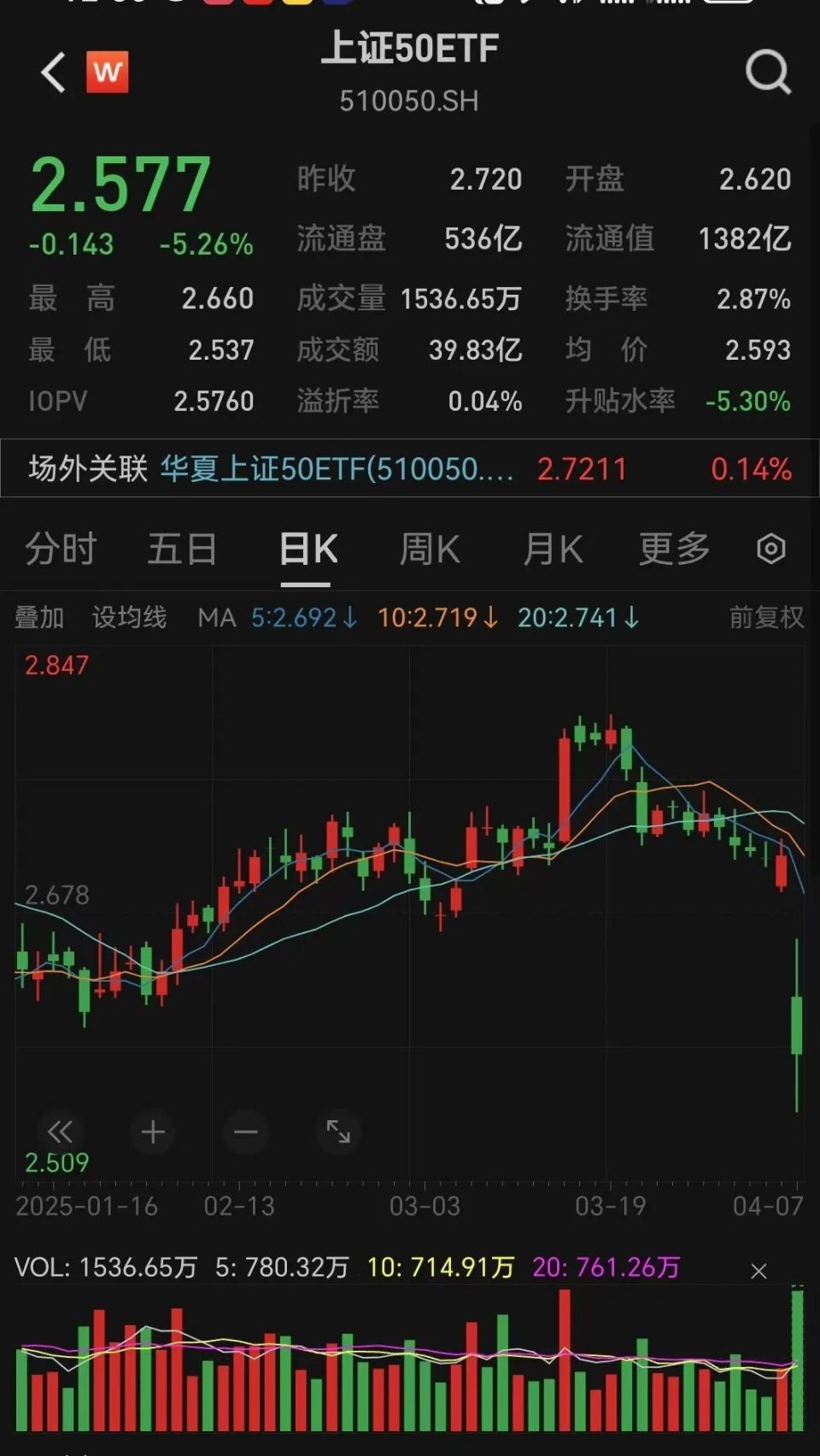Zoom in the K-line chart
This screenshot has width=820, height=1456.
[x=153, y=1132]
